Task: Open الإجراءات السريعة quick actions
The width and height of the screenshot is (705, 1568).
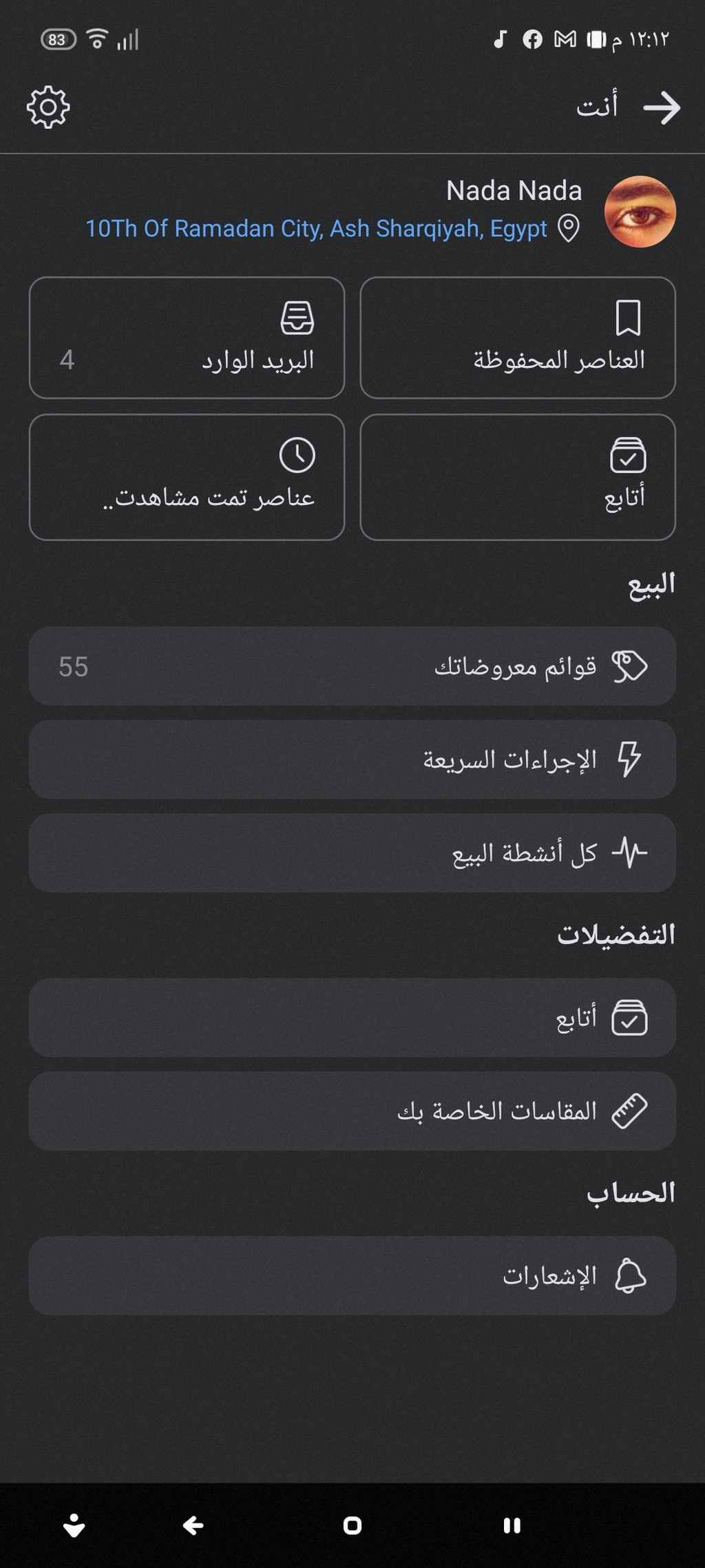Action: click(352, 760)
